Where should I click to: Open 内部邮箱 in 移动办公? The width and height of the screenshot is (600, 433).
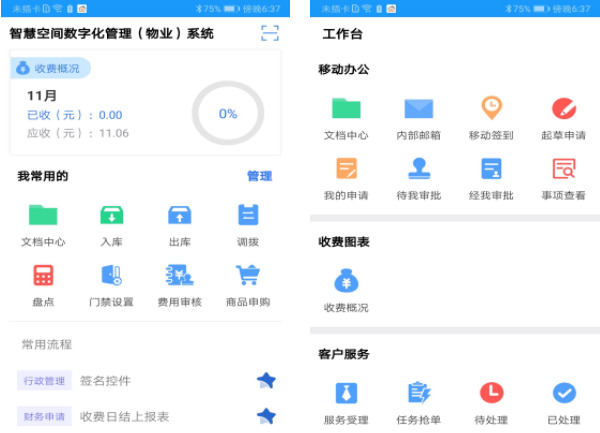(x=418, y=118)
